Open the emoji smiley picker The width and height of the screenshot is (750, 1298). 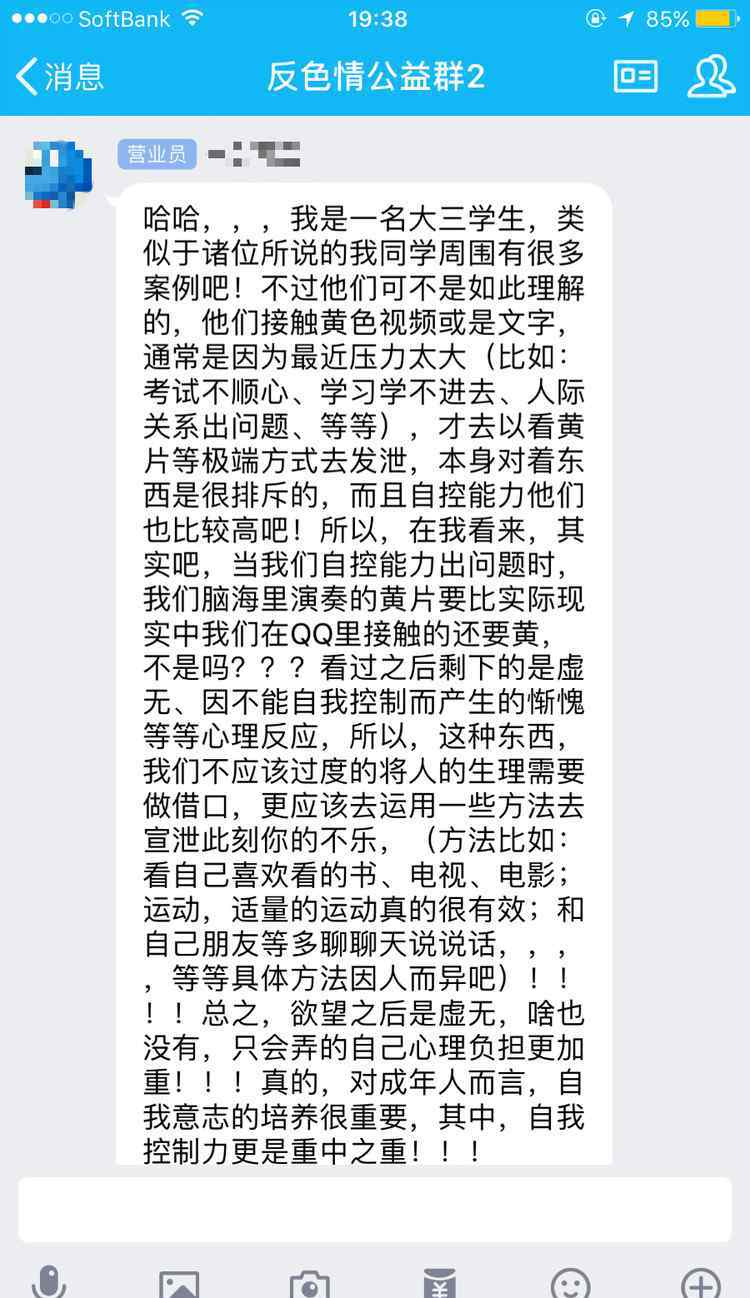(570, 1284)
